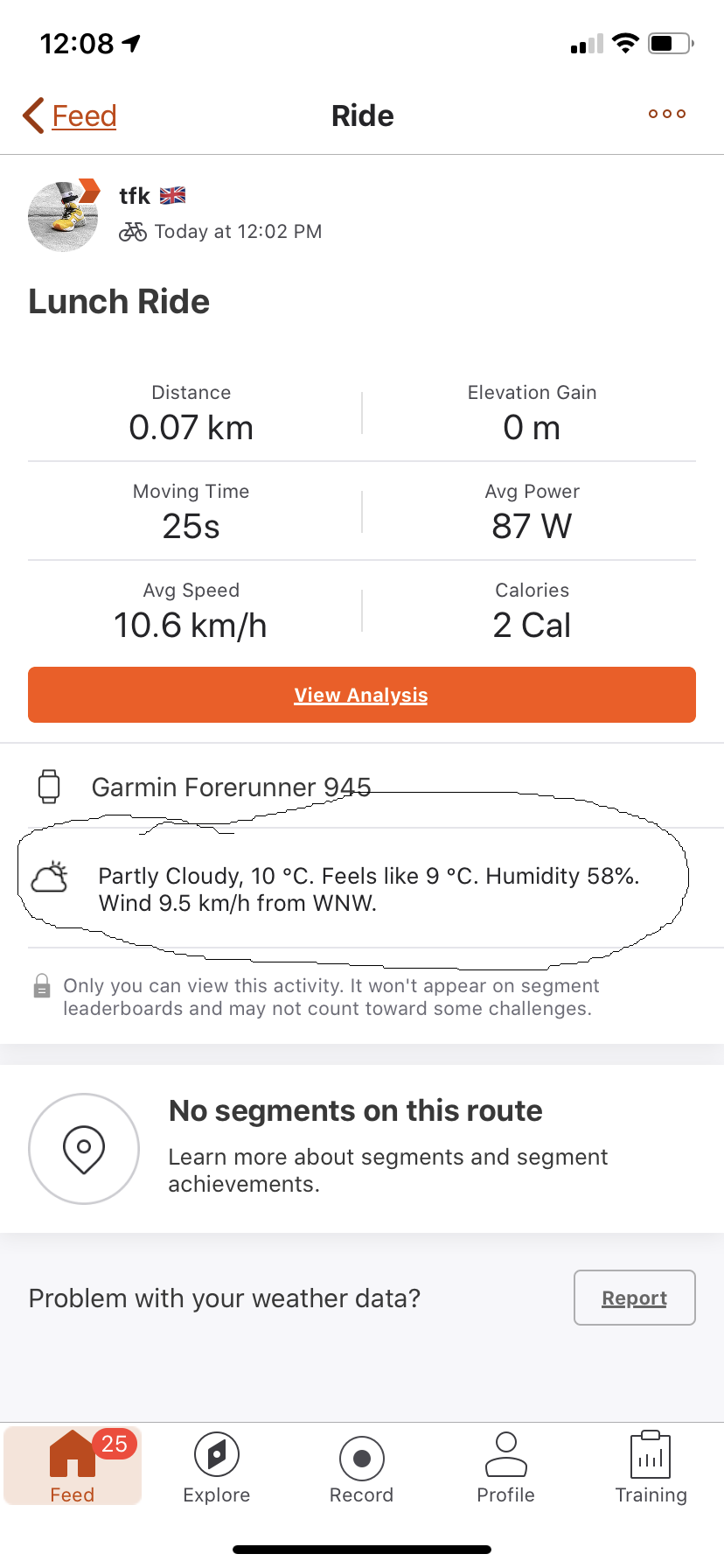Open the three-dot overflow menu
This screenshot has width=724, height=1568.
point(666,114)
